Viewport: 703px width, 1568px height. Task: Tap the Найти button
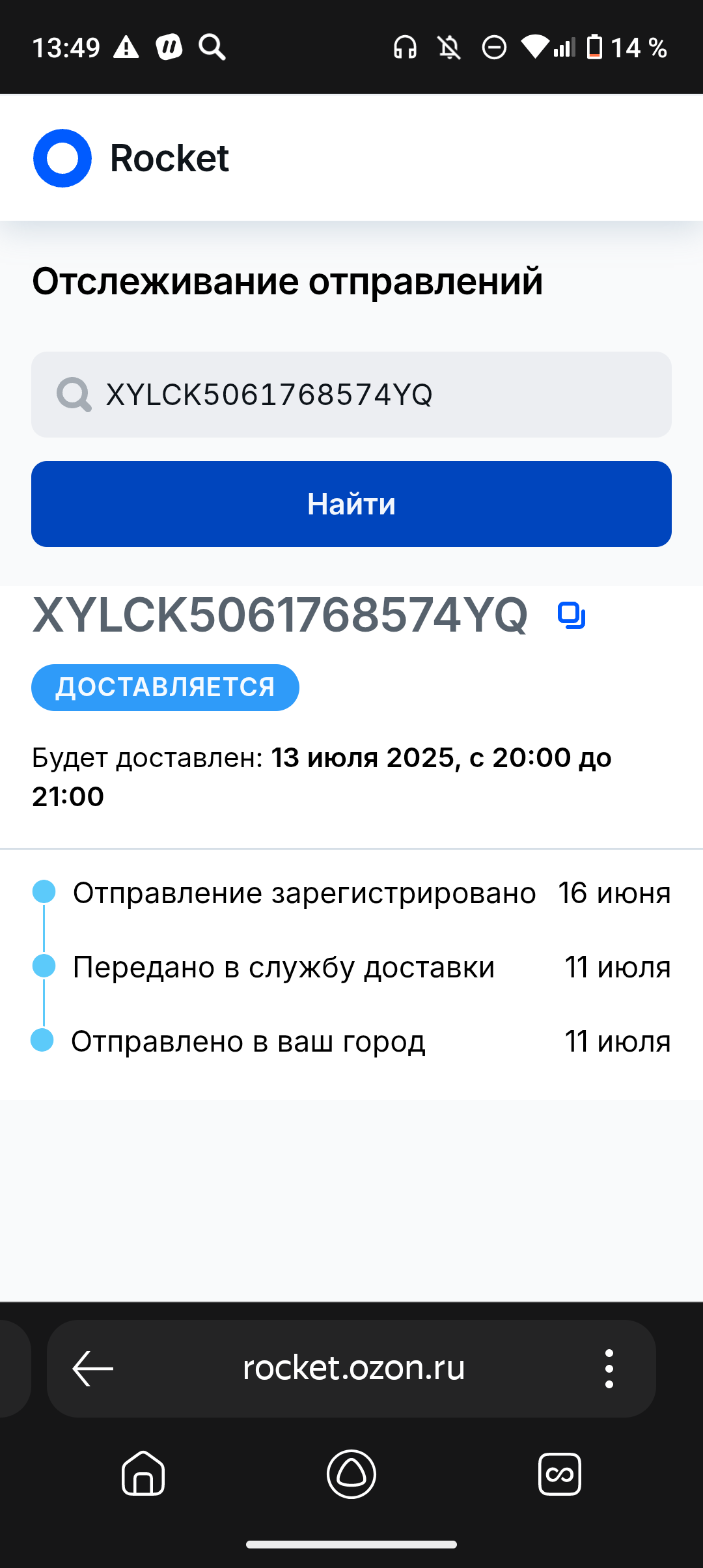click(x=351, y=504)
